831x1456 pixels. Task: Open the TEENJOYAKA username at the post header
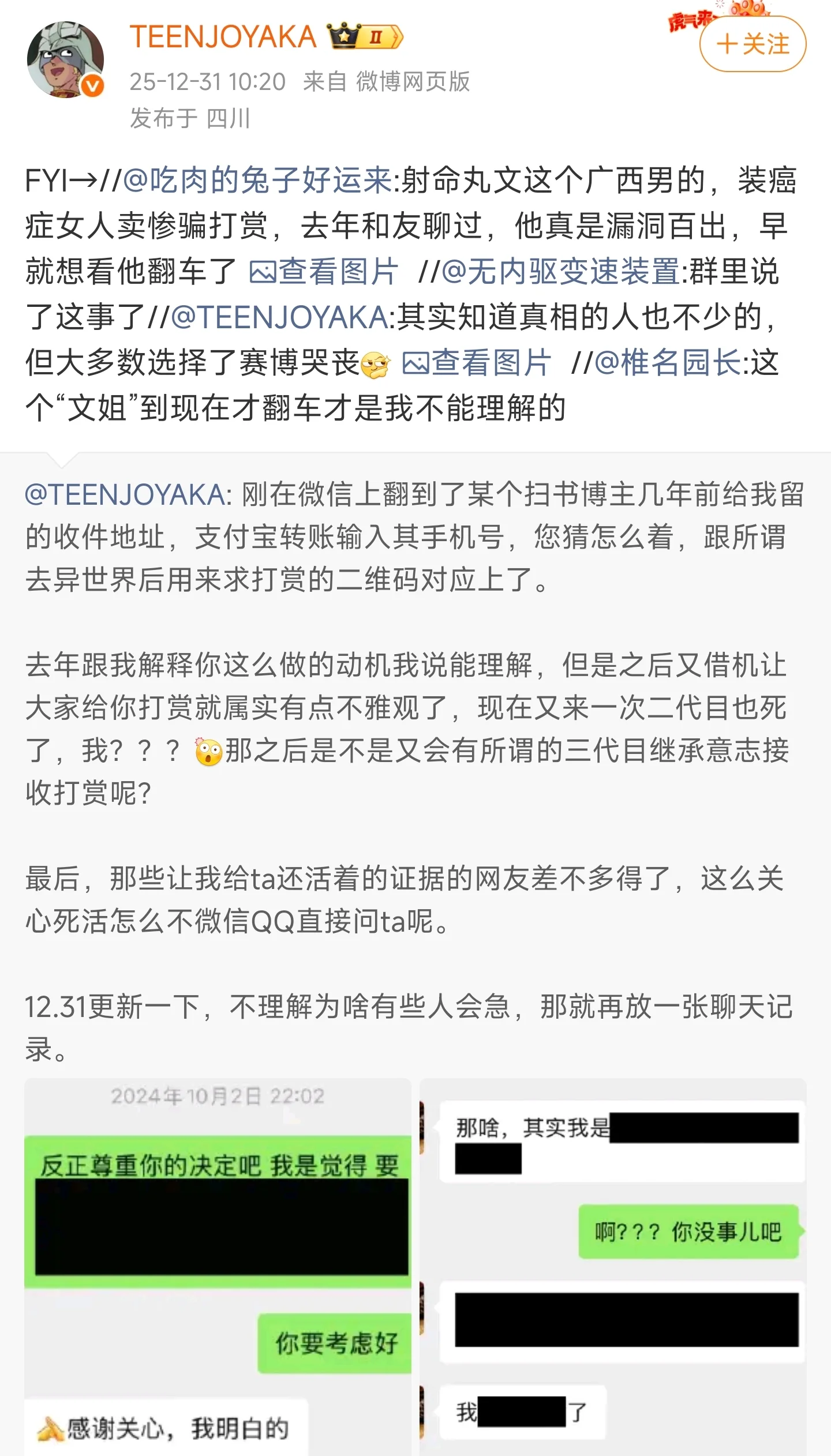[x=223, y=37]
